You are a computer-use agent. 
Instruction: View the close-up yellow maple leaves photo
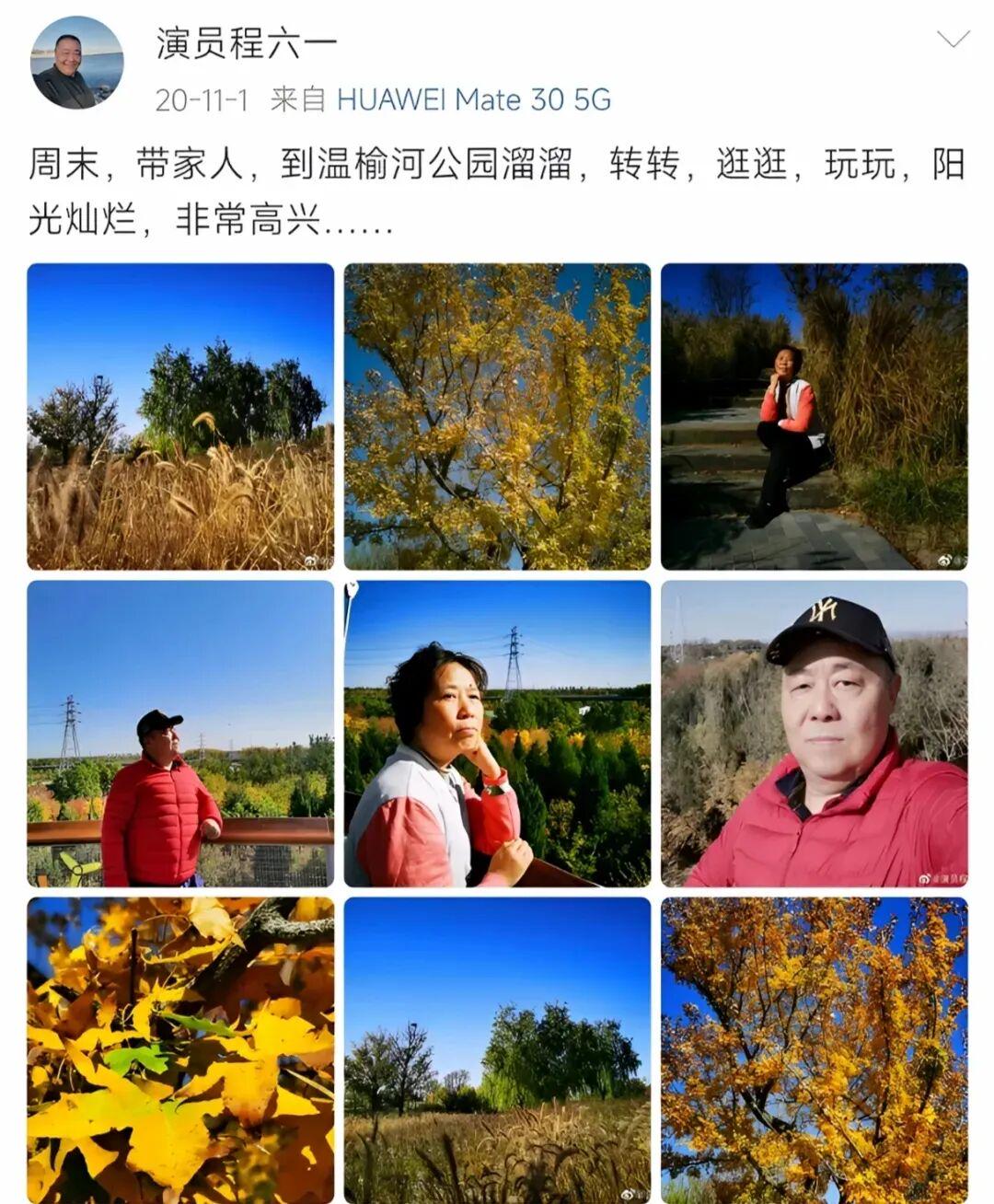[x=180, y=1049]
